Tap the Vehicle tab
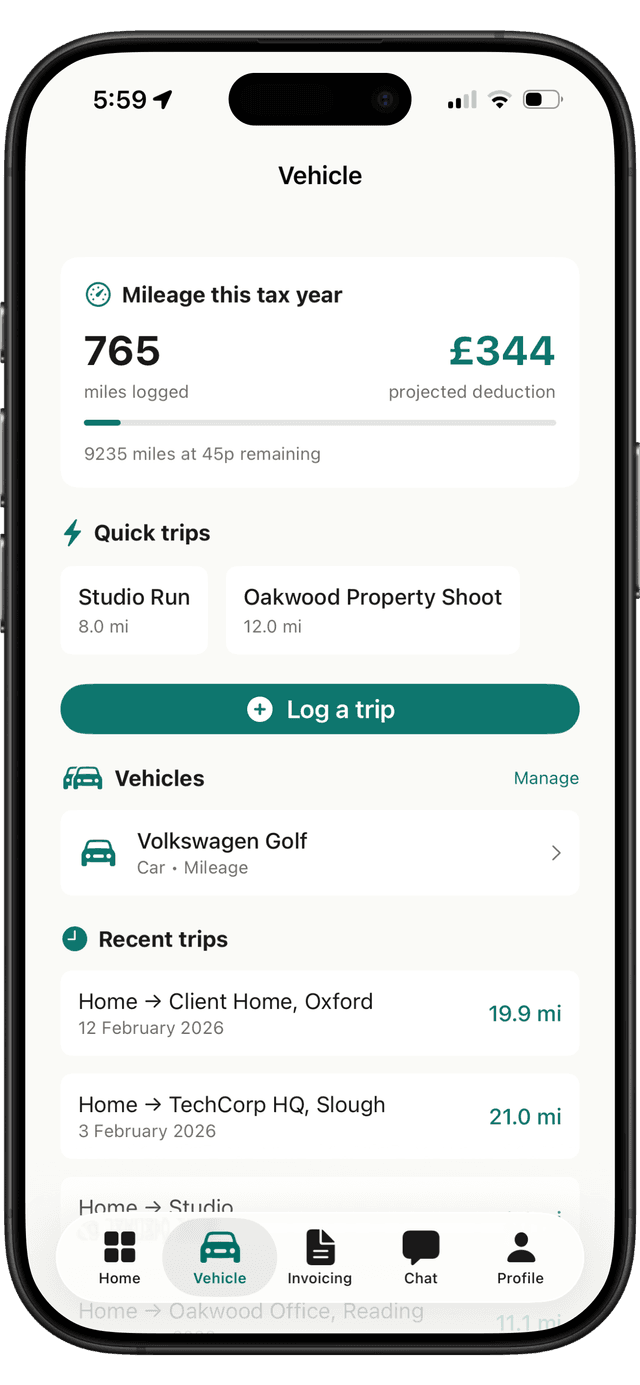640x1385 pixels. click(x=220, y=1257)
